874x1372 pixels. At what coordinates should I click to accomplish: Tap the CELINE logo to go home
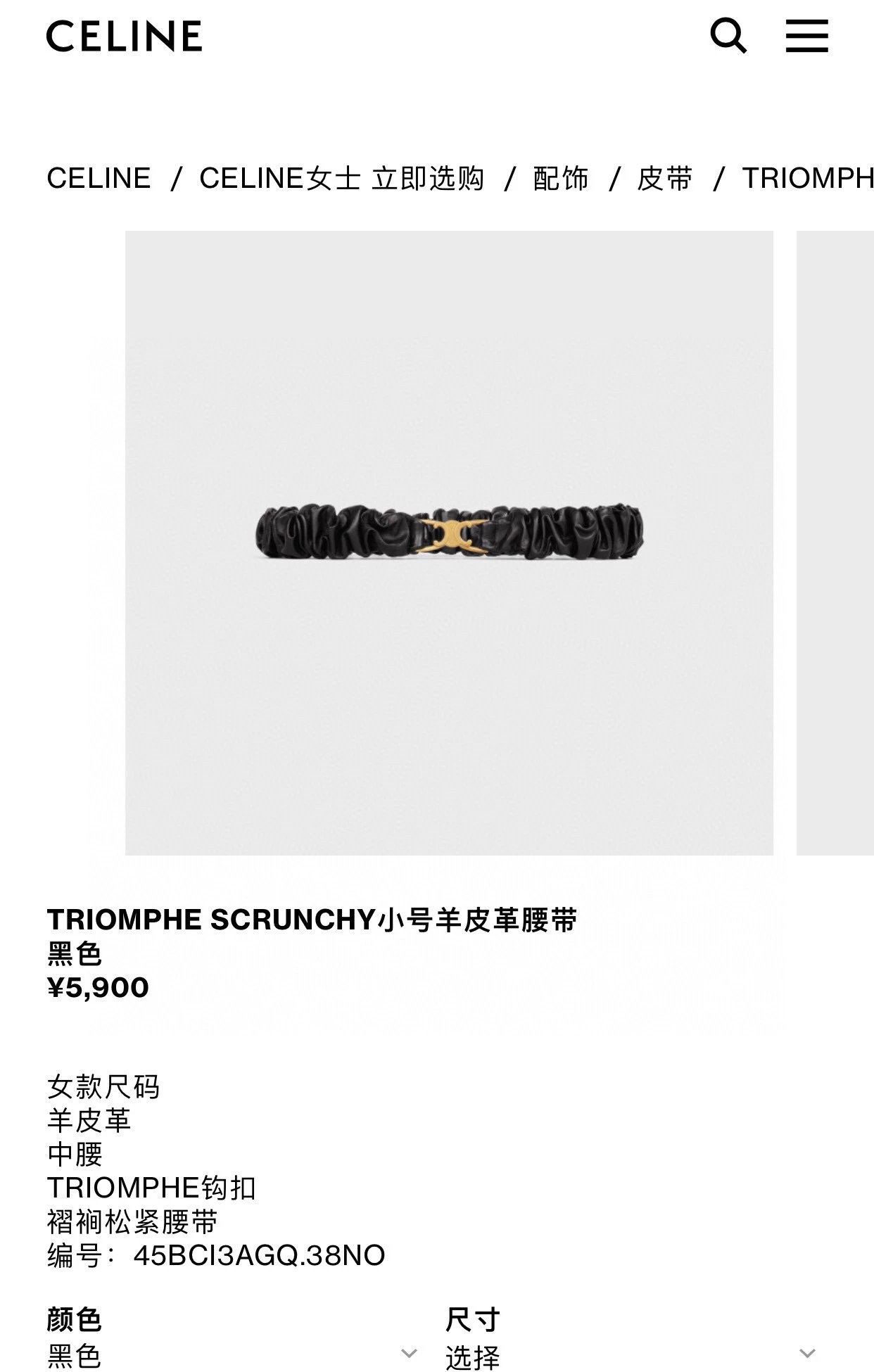[x=125, y=37]
